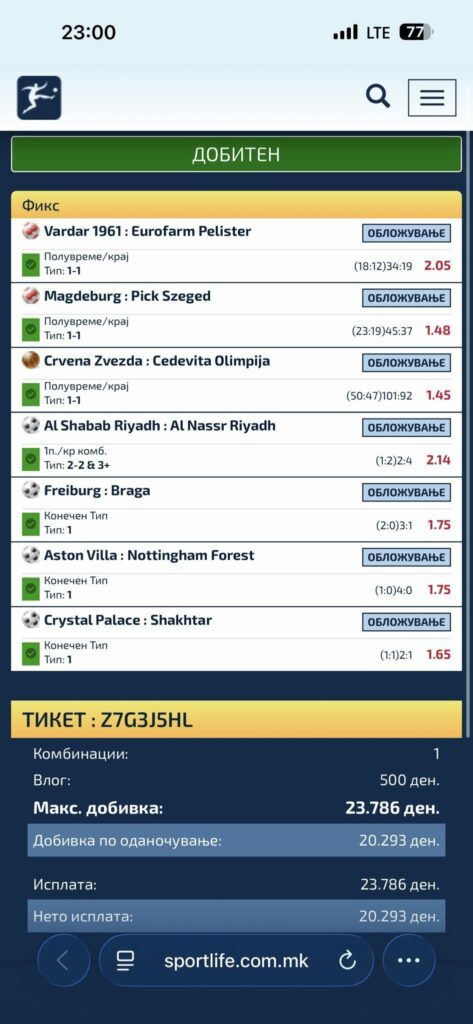Screen dimensions: 473x1024
Task: Open the browser's three-dot menu
Action: coord(409,961)
